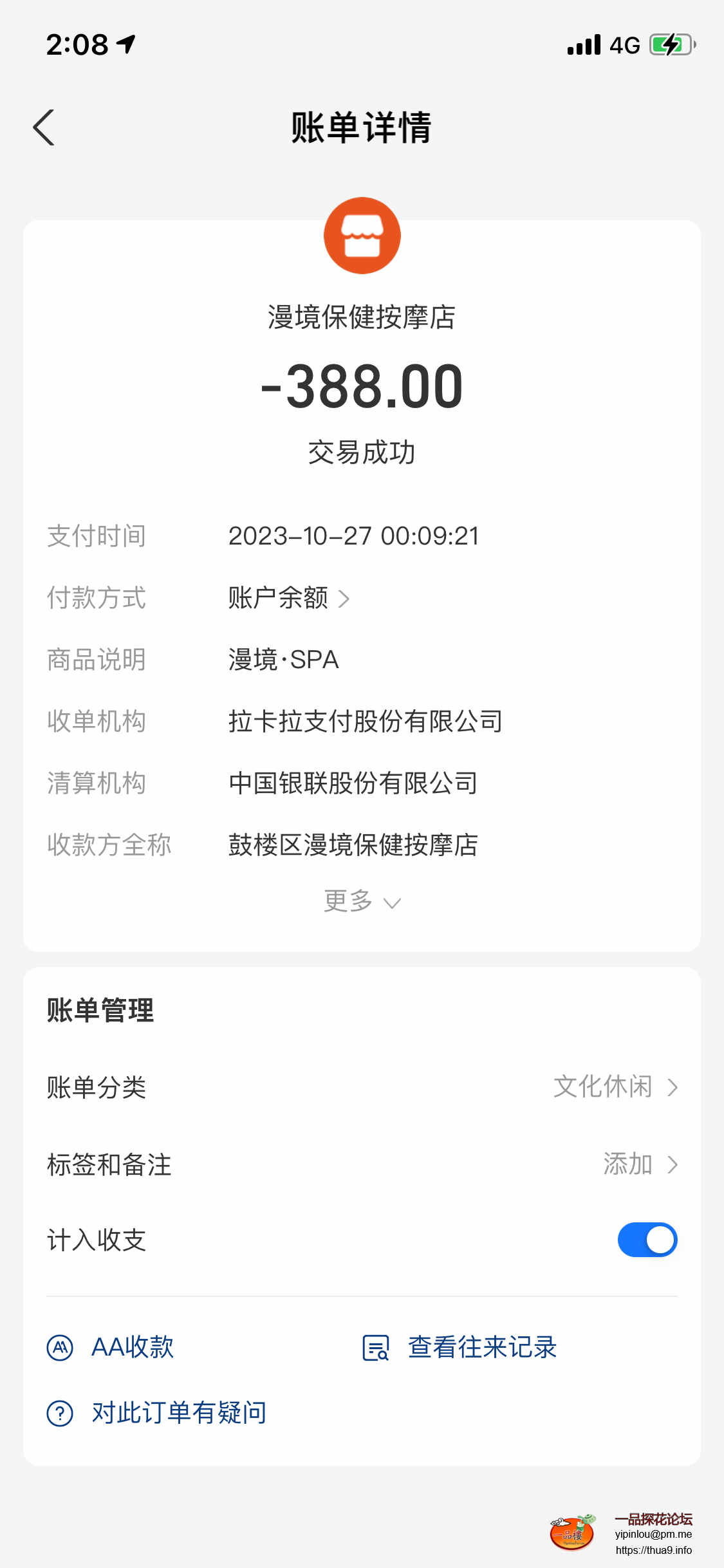Tap the back arrow at top left
Viewport: 724px width, 1568px height.
[x=42, y=127]
